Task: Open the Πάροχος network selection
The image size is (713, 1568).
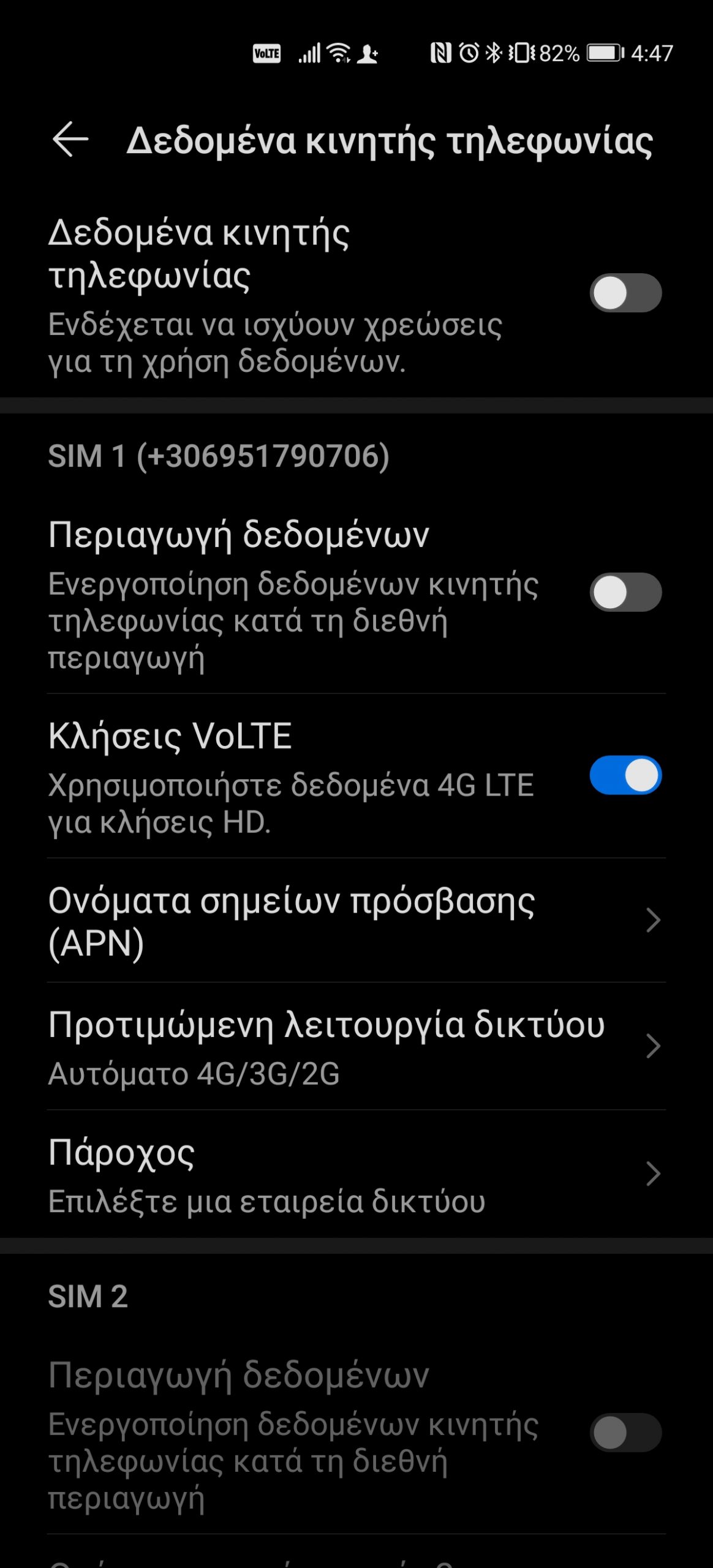Action: [356, 1174]
